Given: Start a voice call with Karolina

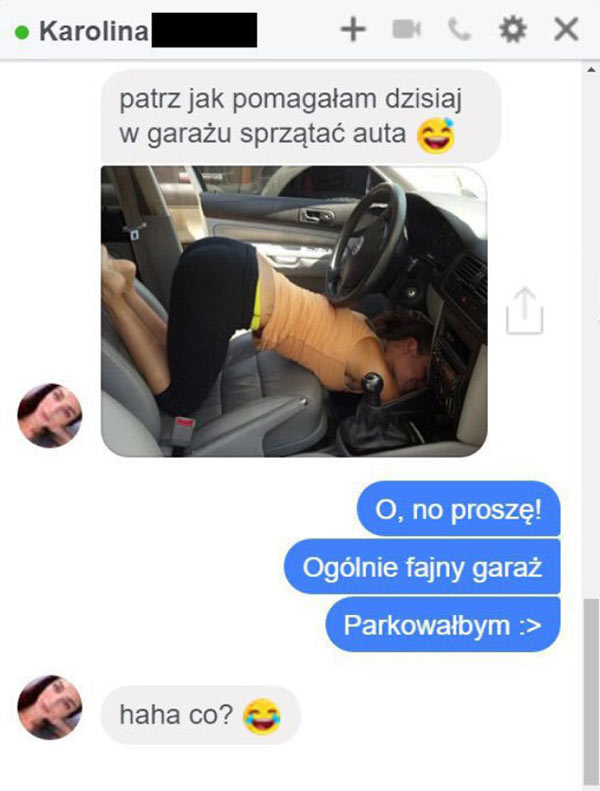Looking at the screenshot, I should (459, 30).
